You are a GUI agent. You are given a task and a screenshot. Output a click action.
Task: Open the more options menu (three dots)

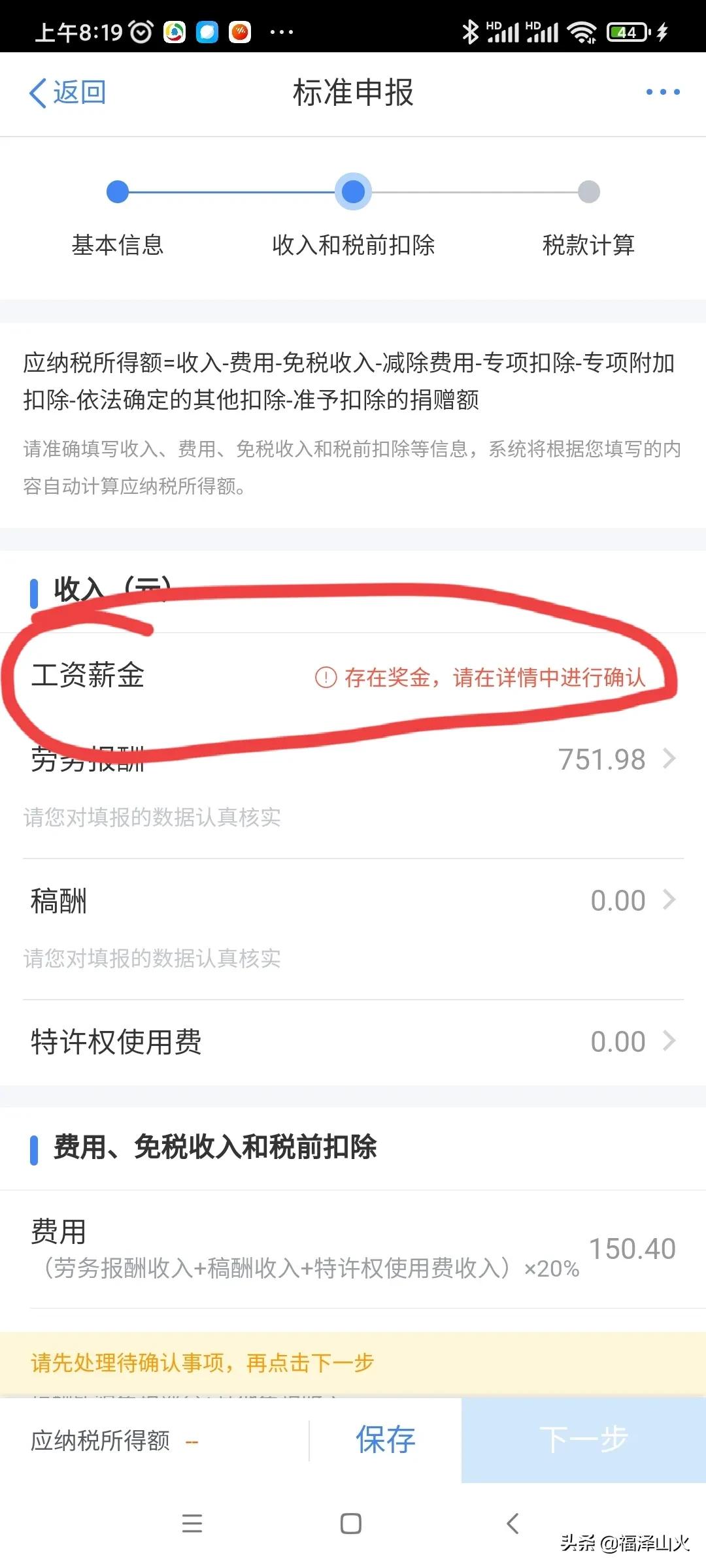[x=662, y=93]
